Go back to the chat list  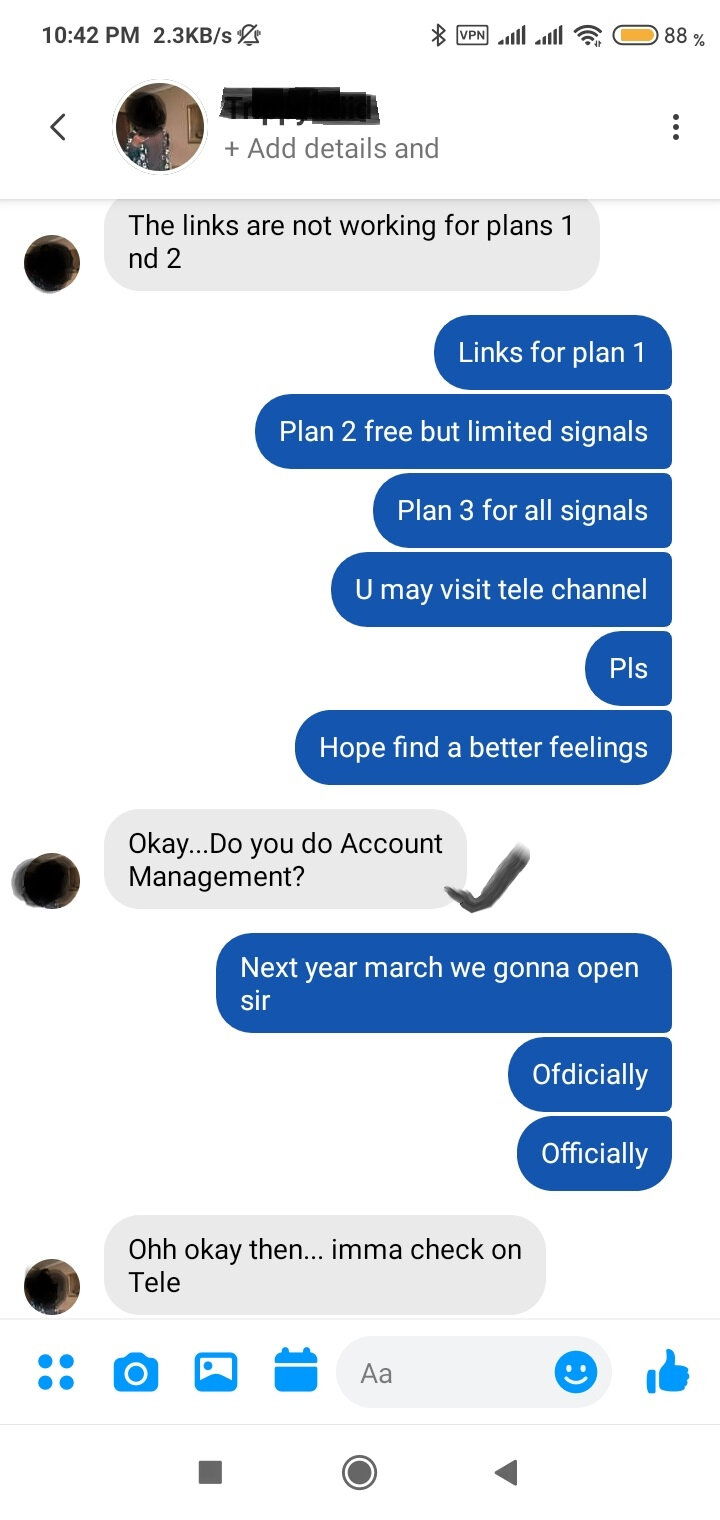(58, 127)
